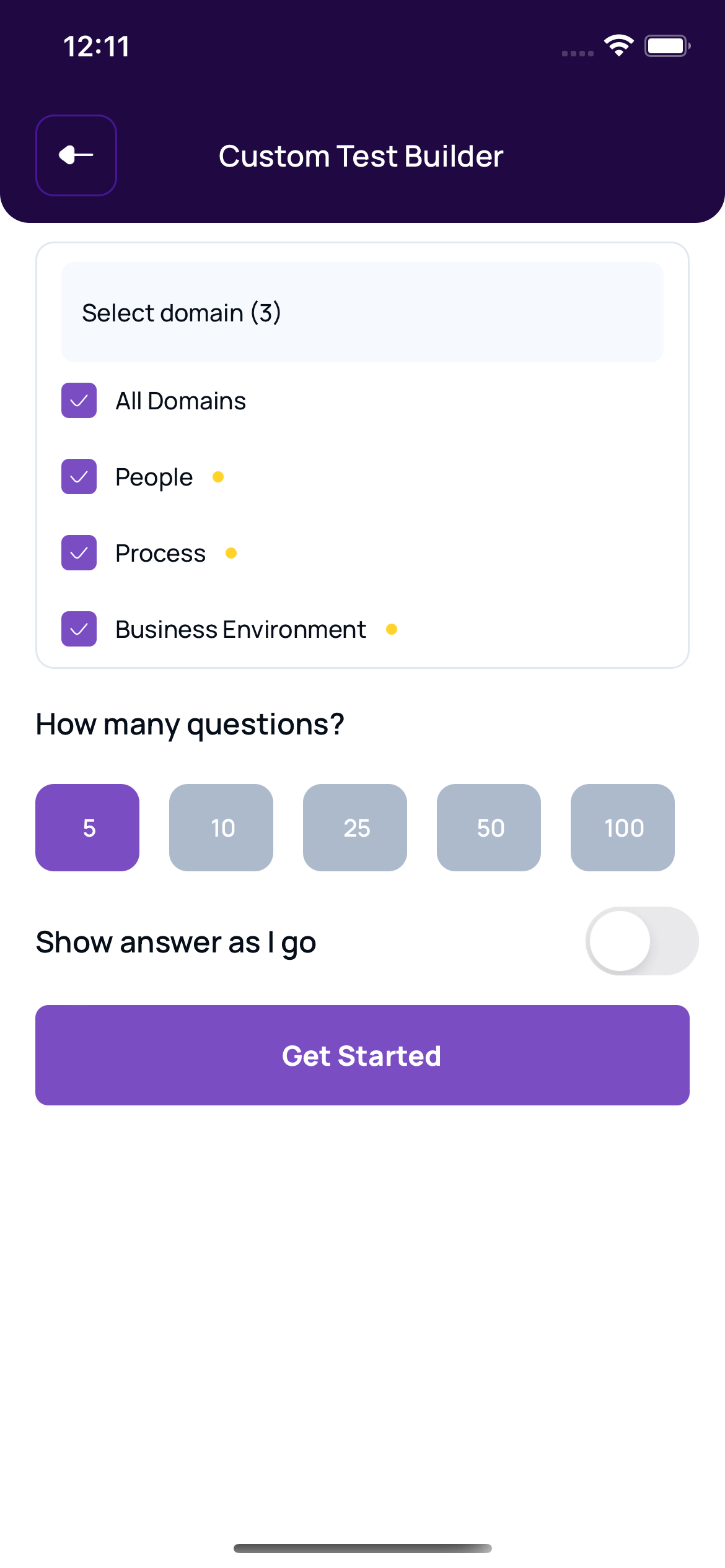Select 50 questions
Image resolution: width=725 pixels, height=1568 pixels.
click(x=489, y=828)
